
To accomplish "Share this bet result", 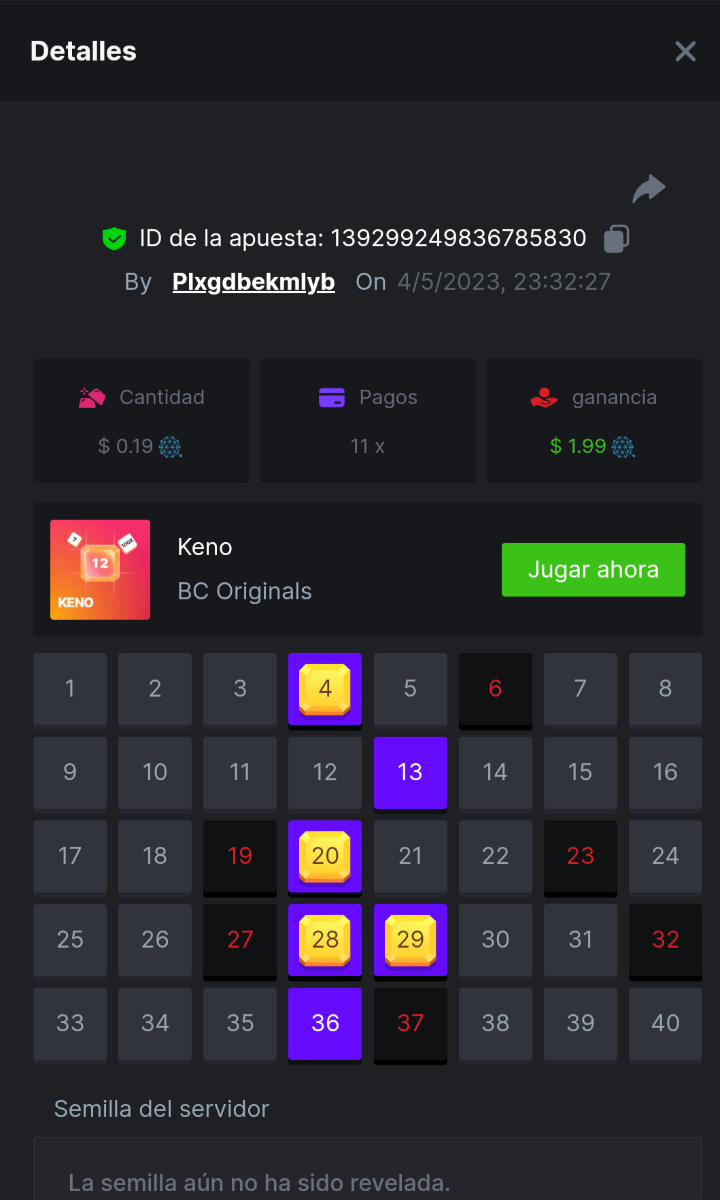I will (648, 189).
